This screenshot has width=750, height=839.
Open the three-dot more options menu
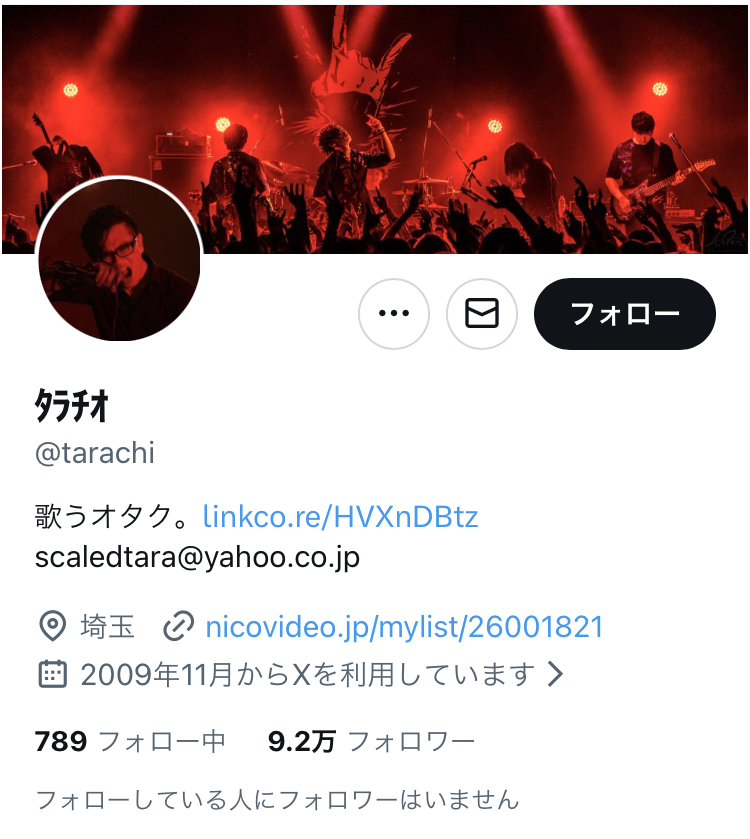coord(394,314)
